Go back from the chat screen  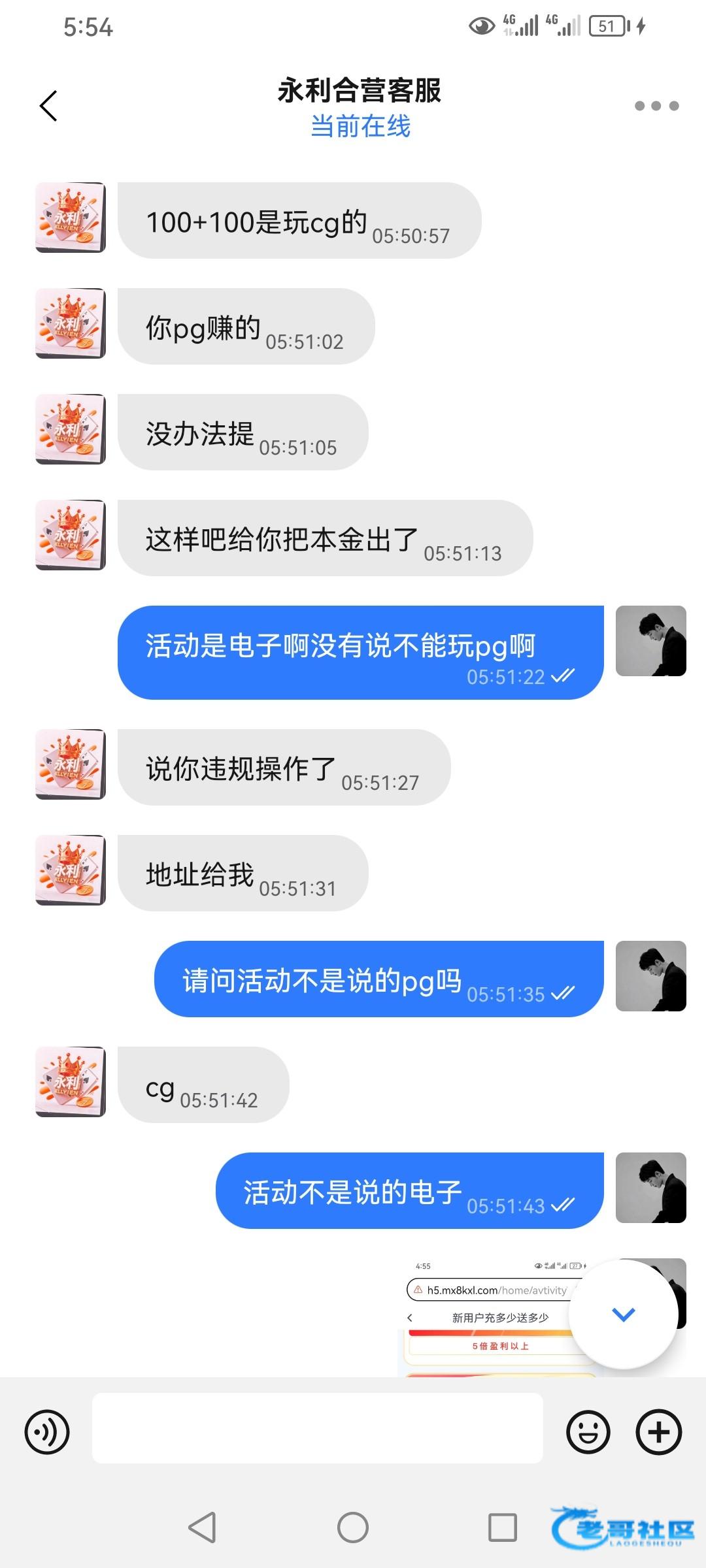tap(49, 106)
